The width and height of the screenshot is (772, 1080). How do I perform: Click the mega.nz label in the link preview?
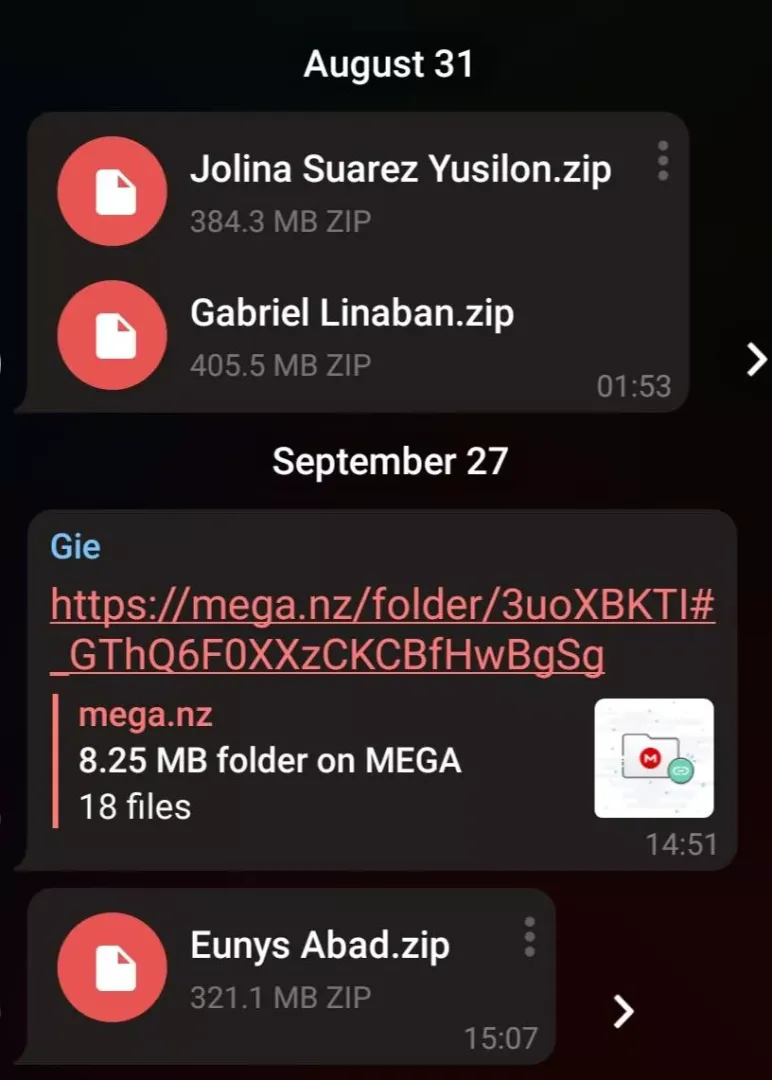click(144, 714)
